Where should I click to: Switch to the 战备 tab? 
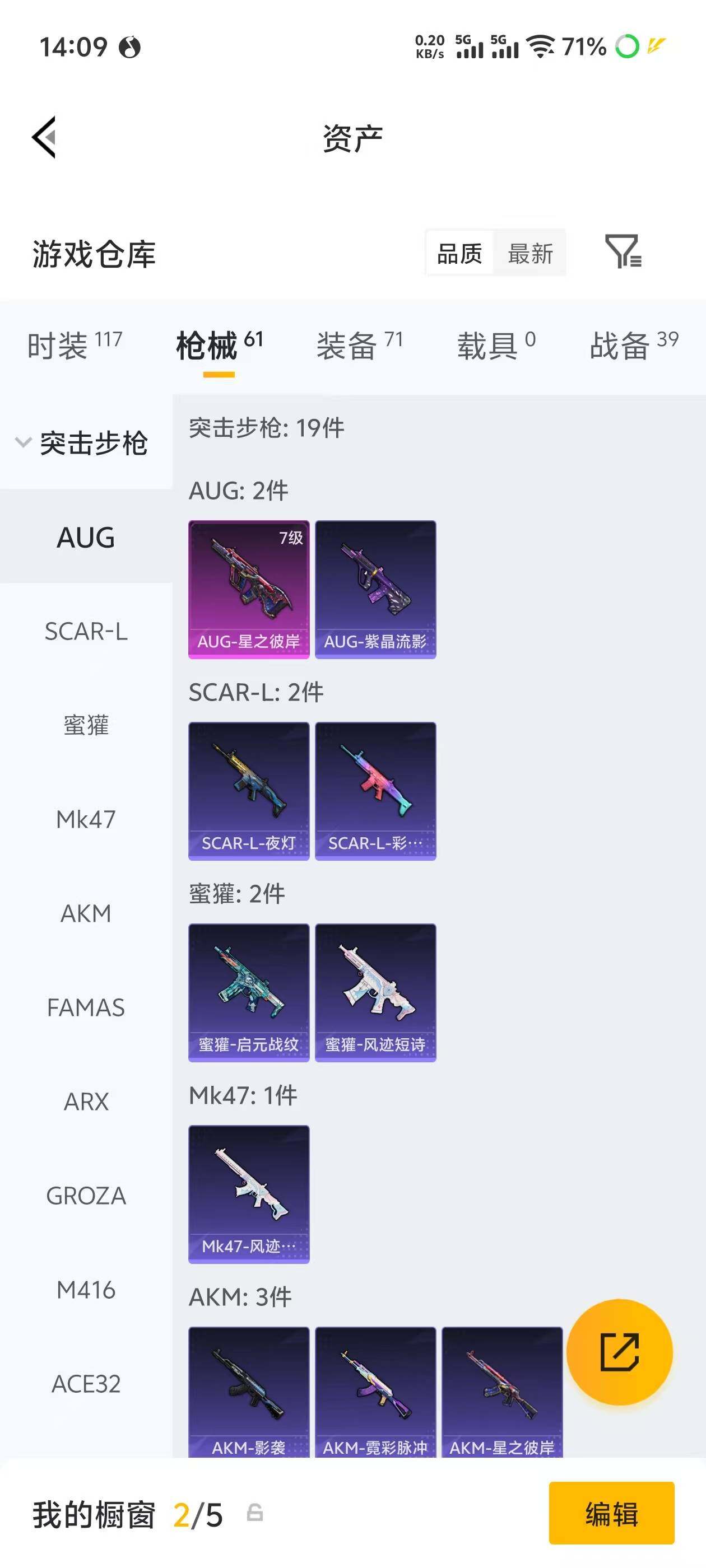[623, 343]
